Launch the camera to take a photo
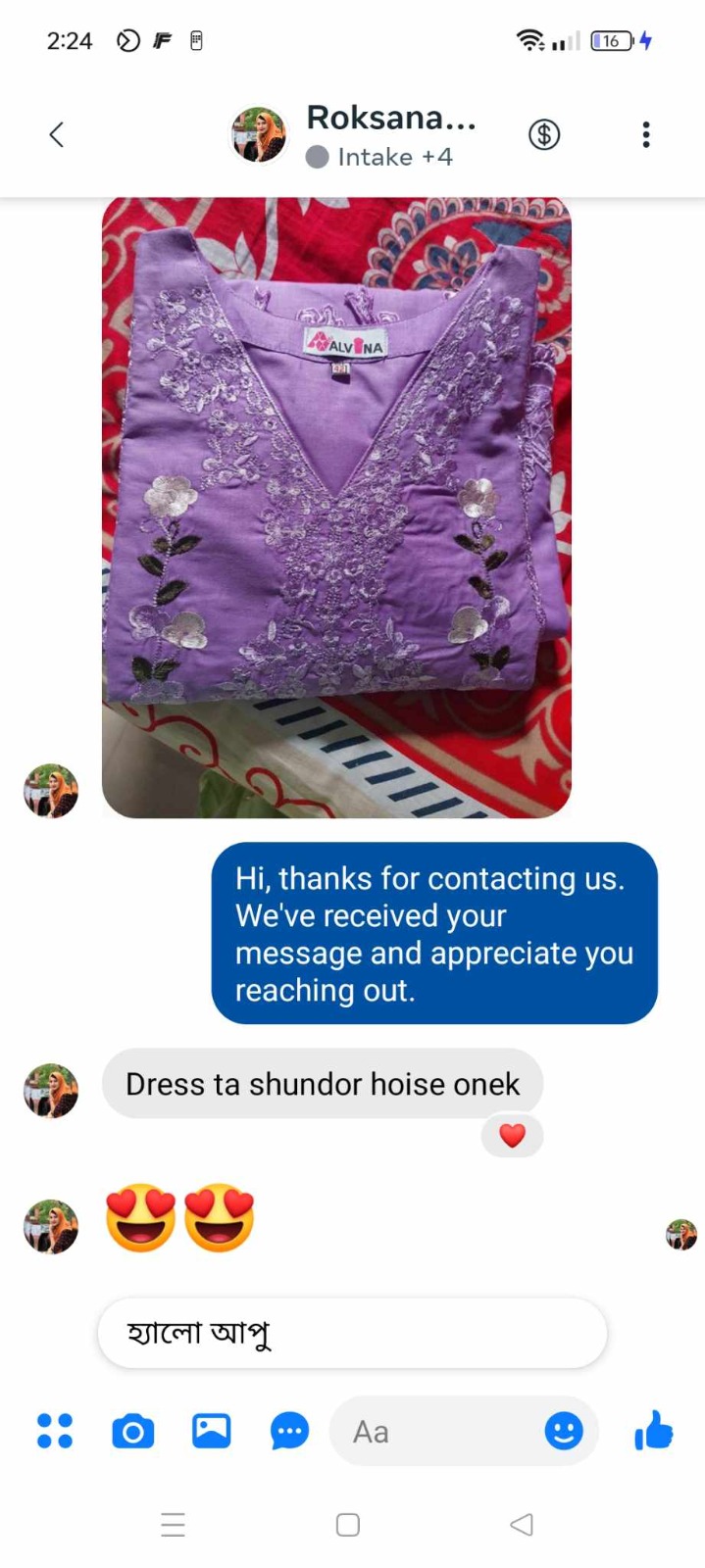 (x=133, y=1432)
